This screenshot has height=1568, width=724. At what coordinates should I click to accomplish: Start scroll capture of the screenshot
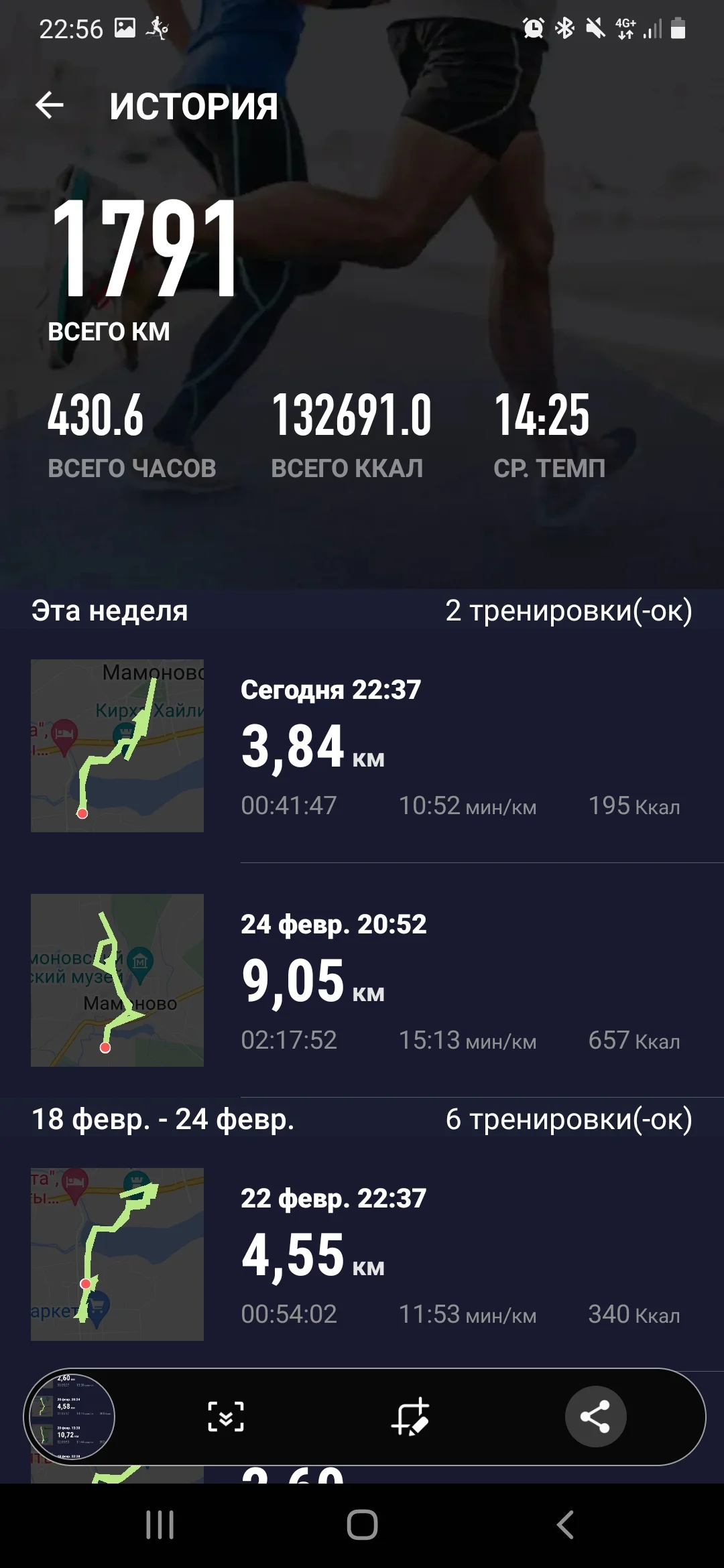226,1417
